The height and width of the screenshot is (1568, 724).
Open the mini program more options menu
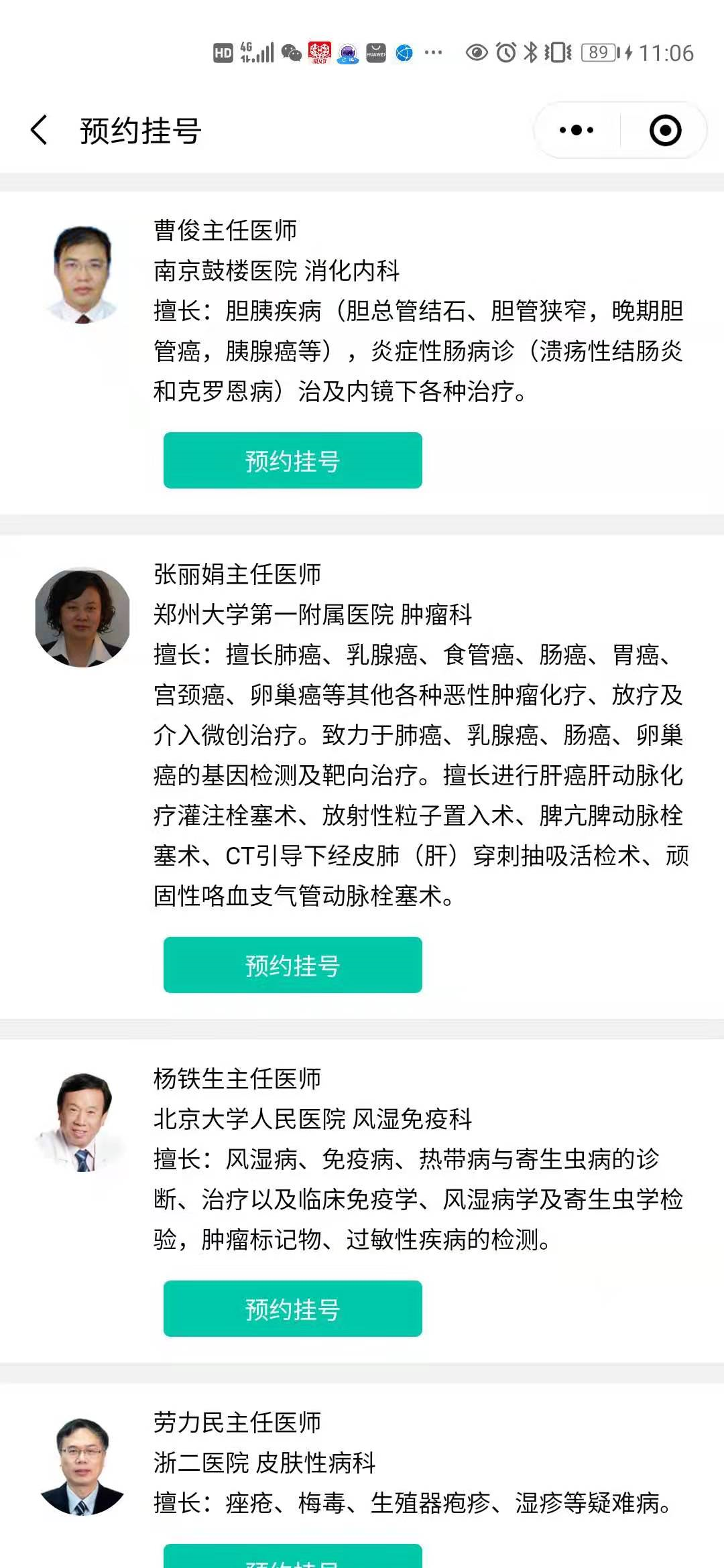577,130
